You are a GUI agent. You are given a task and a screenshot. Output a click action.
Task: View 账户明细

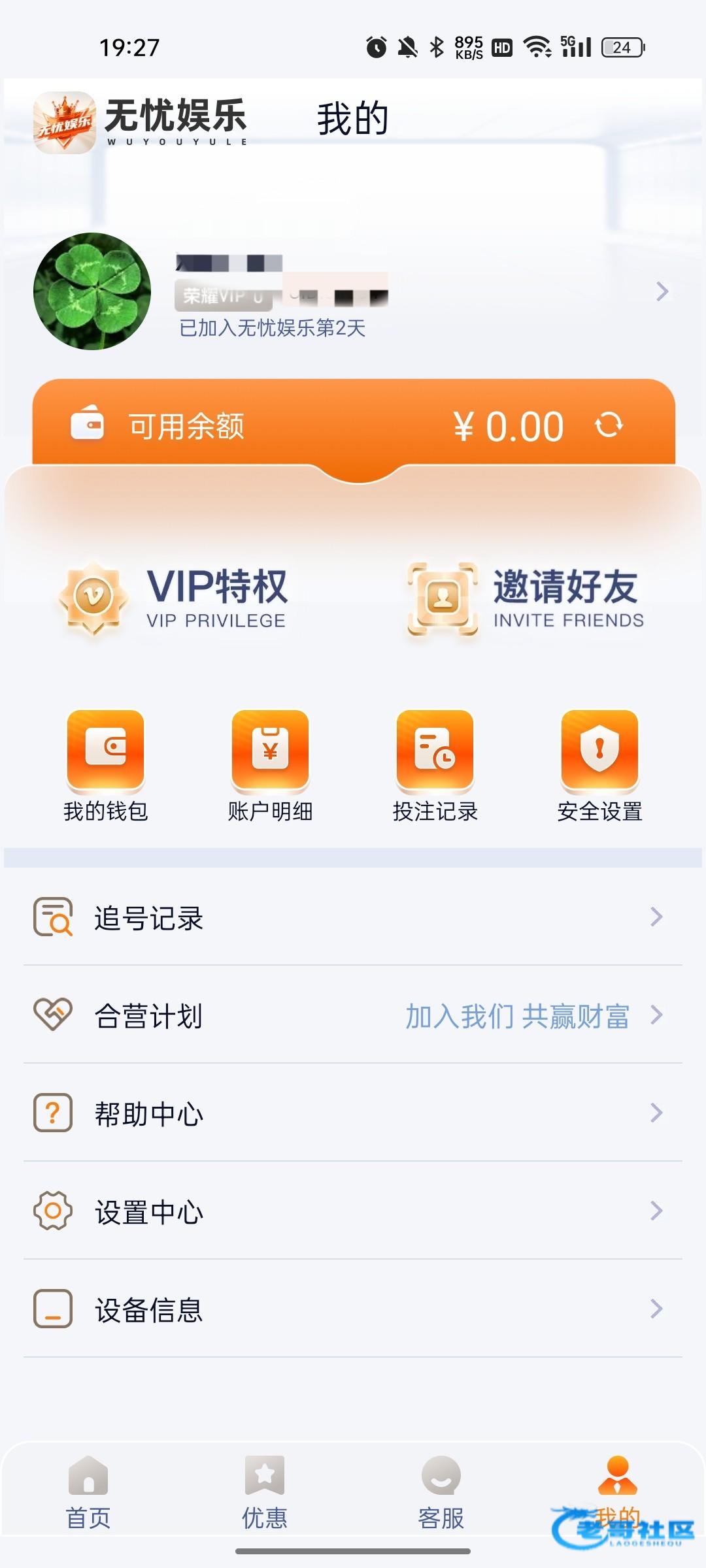coord(270,766)
